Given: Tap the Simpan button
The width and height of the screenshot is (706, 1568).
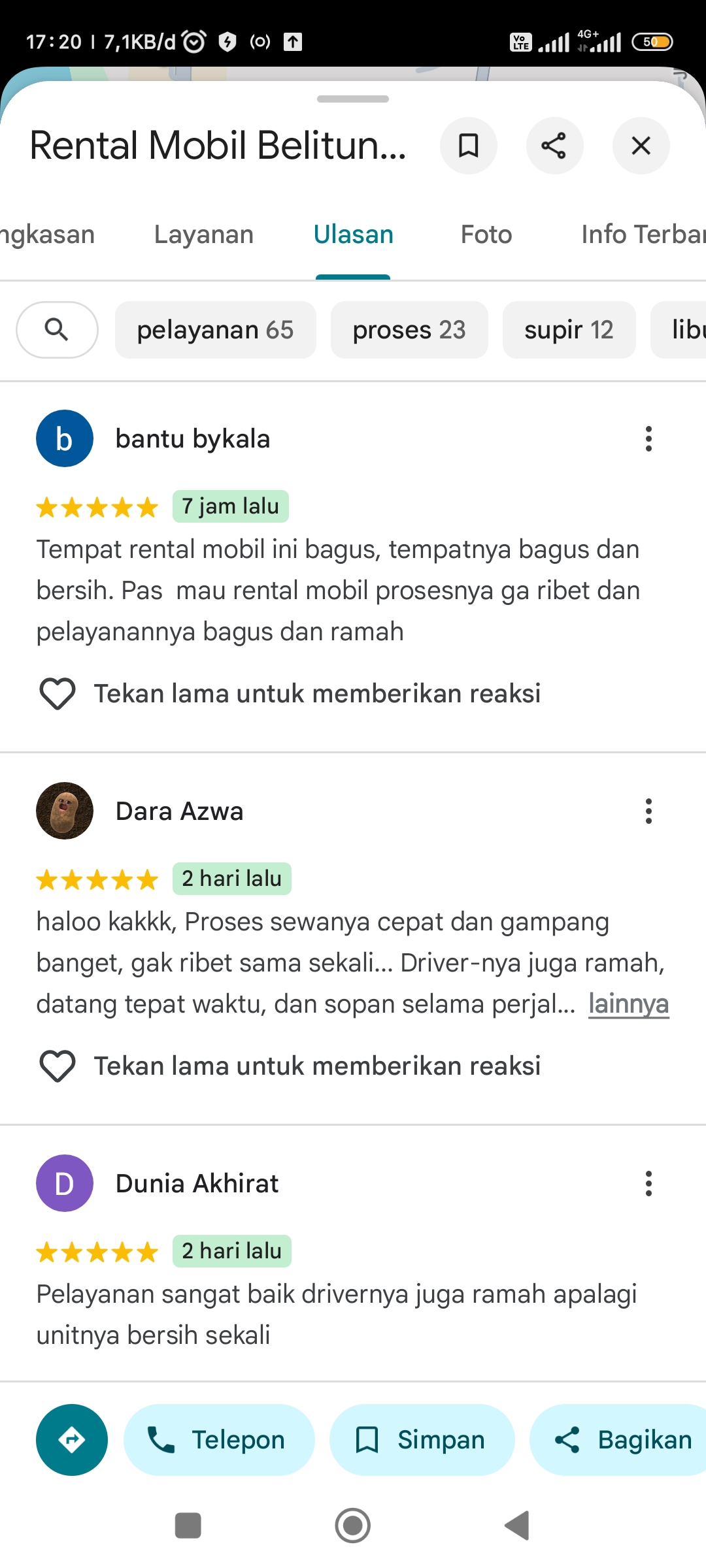Looking at the screenshot, I should click(x=422, y=1440).
